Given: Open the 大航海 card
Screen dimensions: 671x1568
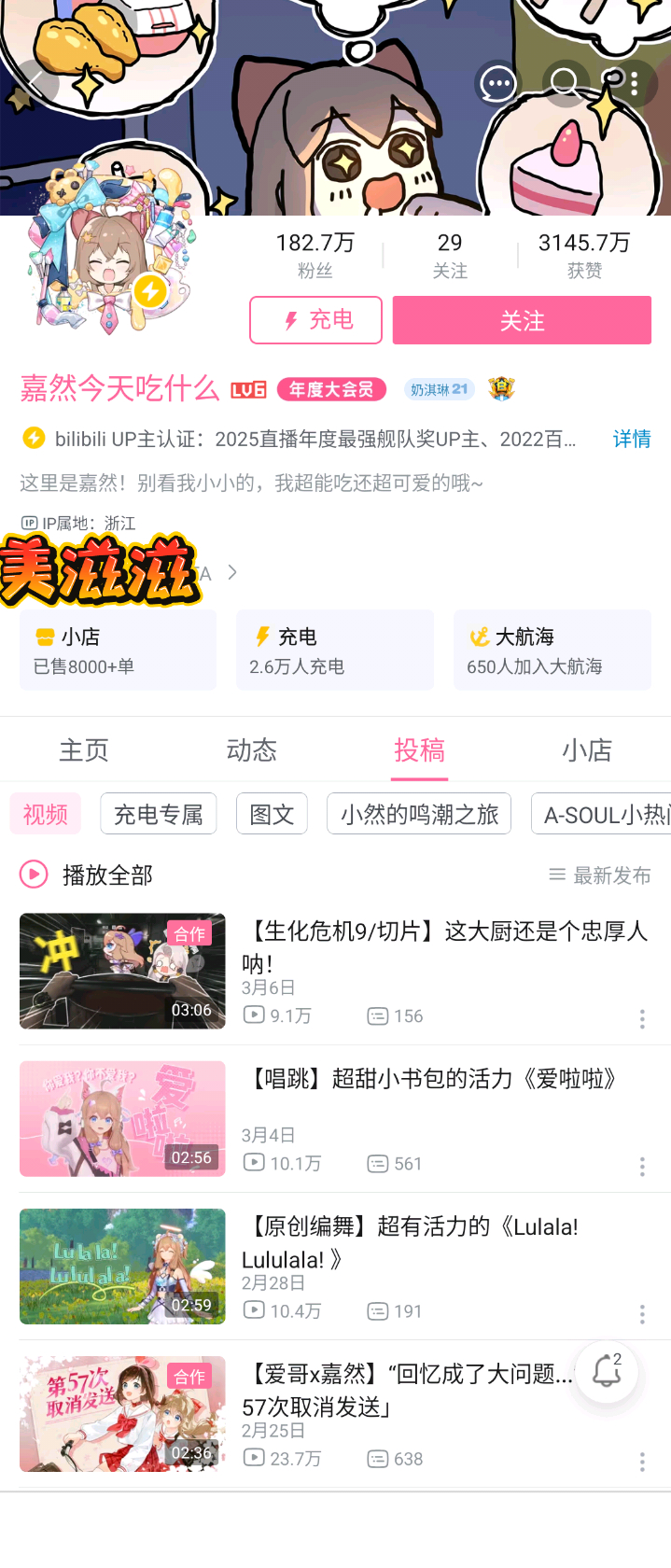Looking at the screenshot, I should coord(552,651).
